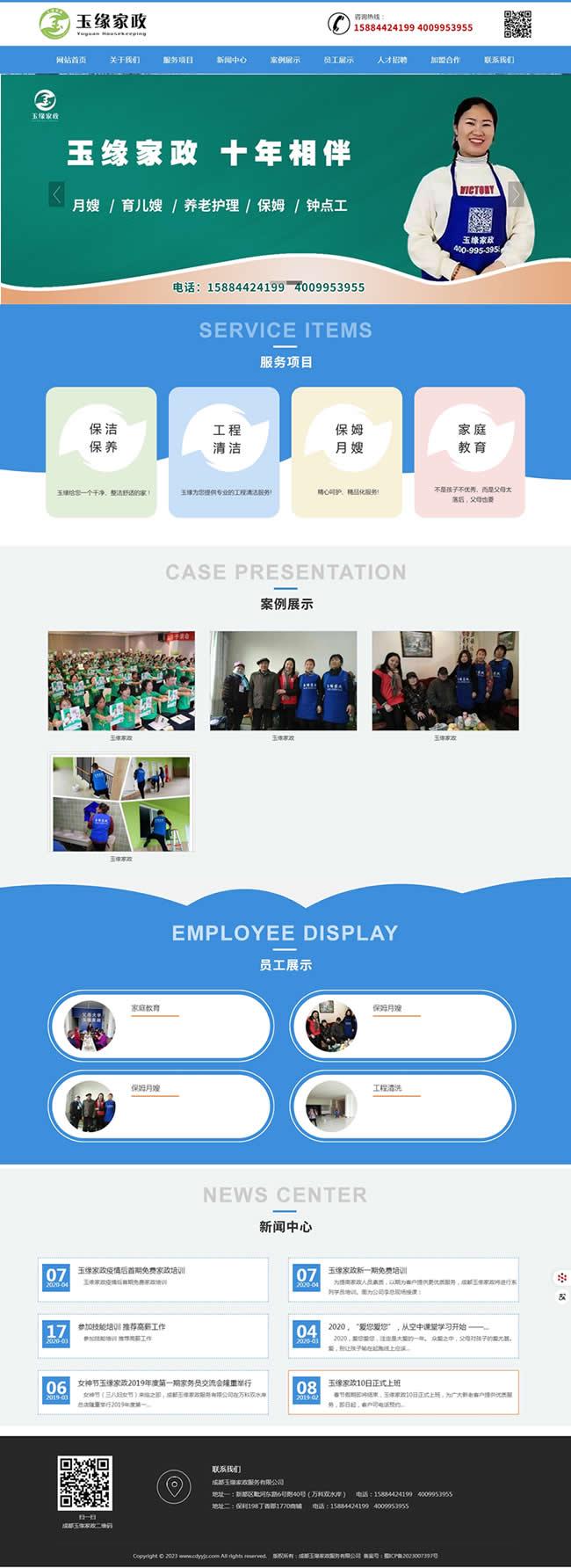
Task: Open the 关于我们 navigation item
Action: coord(124,60)
